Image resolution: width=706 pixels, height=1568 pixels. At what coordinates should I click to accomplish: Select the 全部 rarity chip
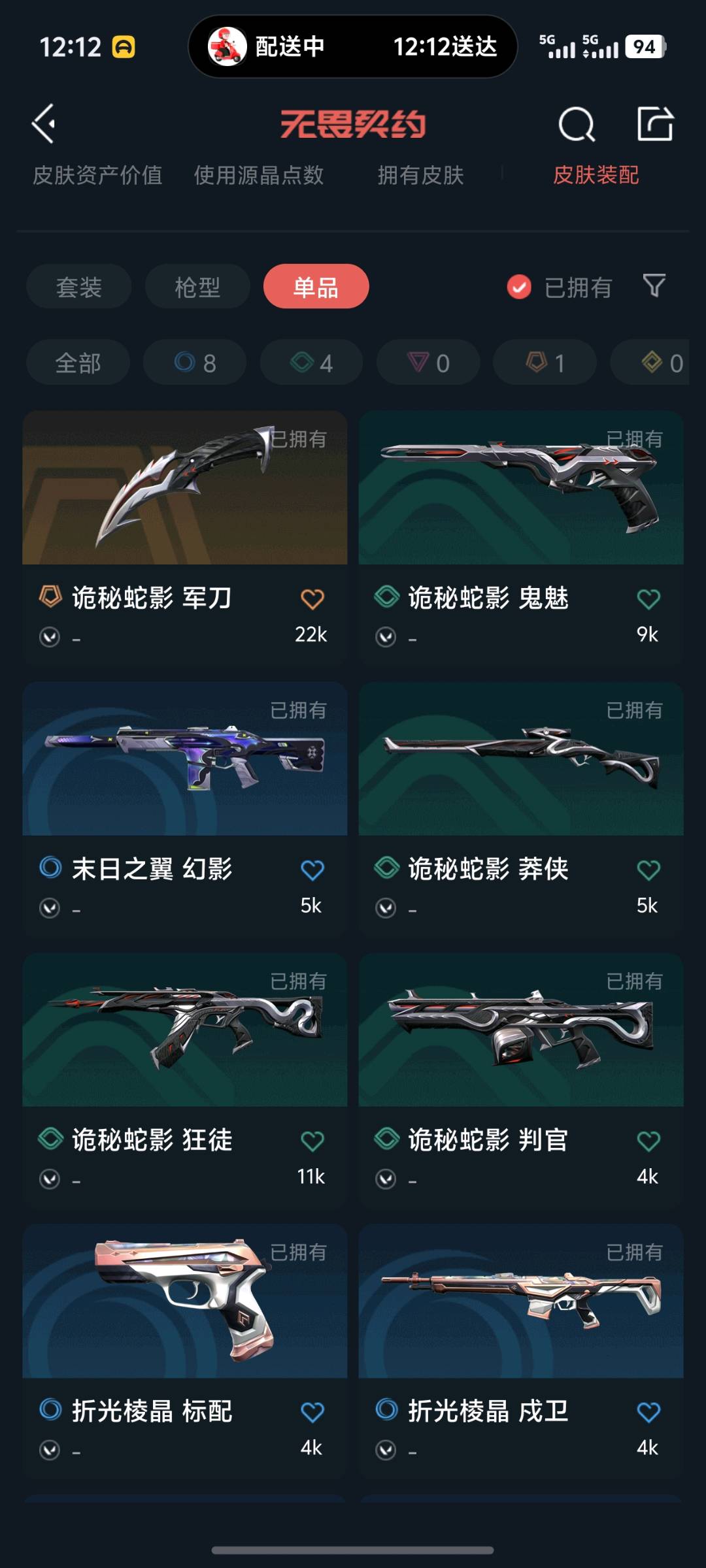click(78, 363)
